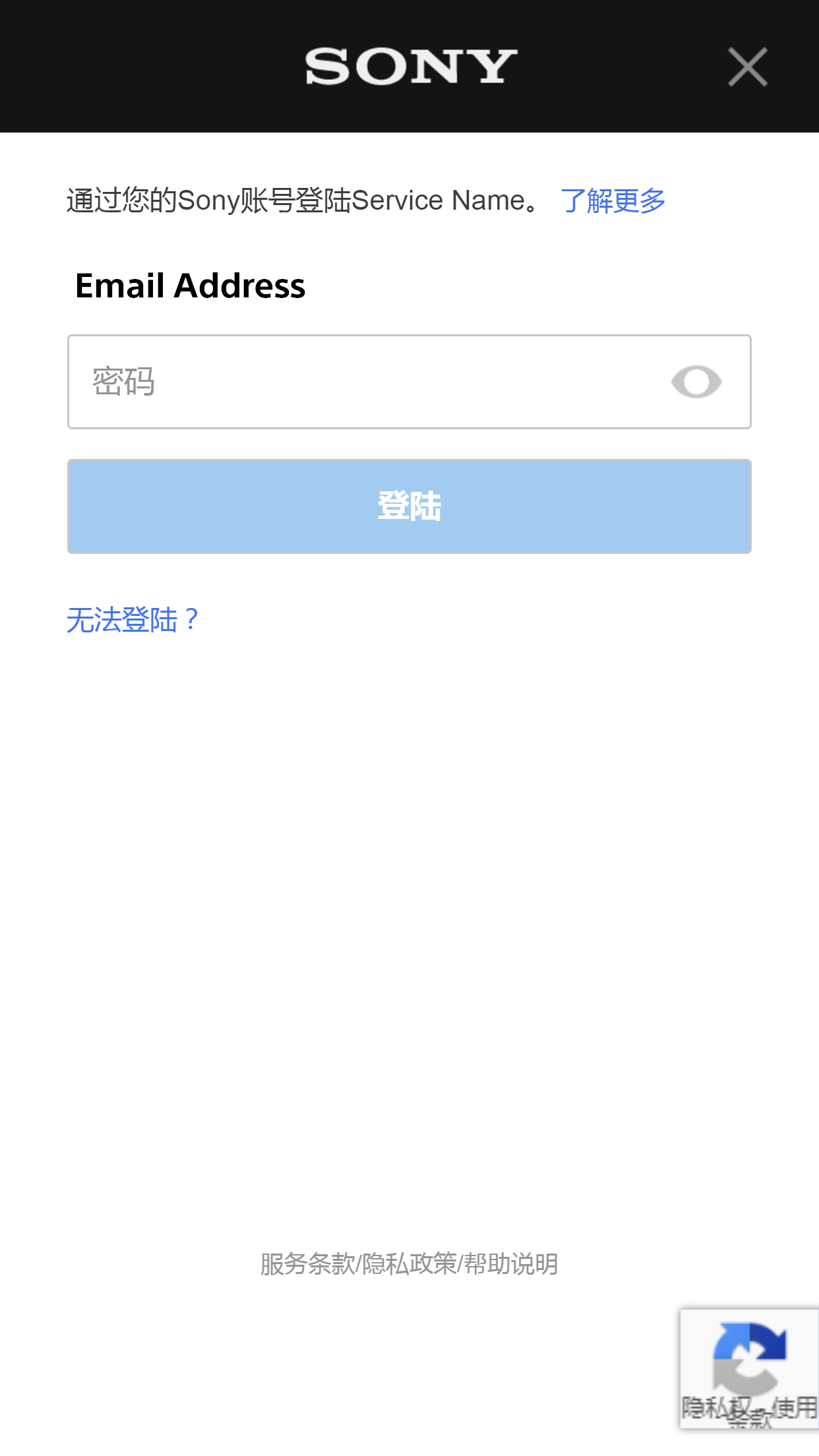Open 服务条款/隐私政策/帮助说明 footer link
Image resolution: width=819 pixels, height=1456 pixels.
point(409,1264)
